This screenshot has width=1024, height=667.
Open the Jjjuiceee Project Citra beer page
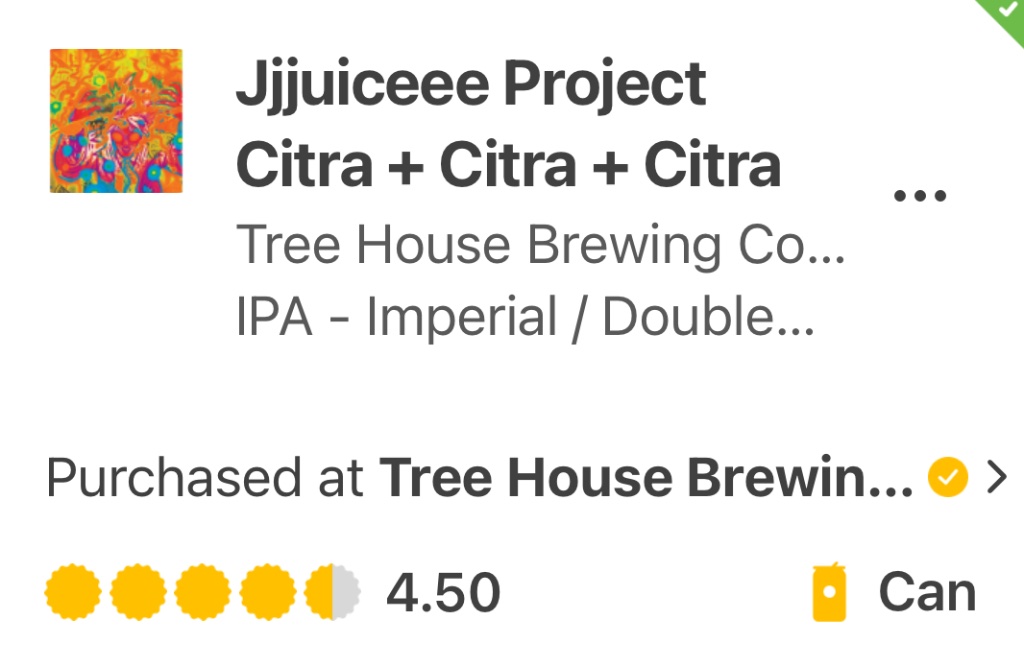pyautogui.click(x=506, y=126)
